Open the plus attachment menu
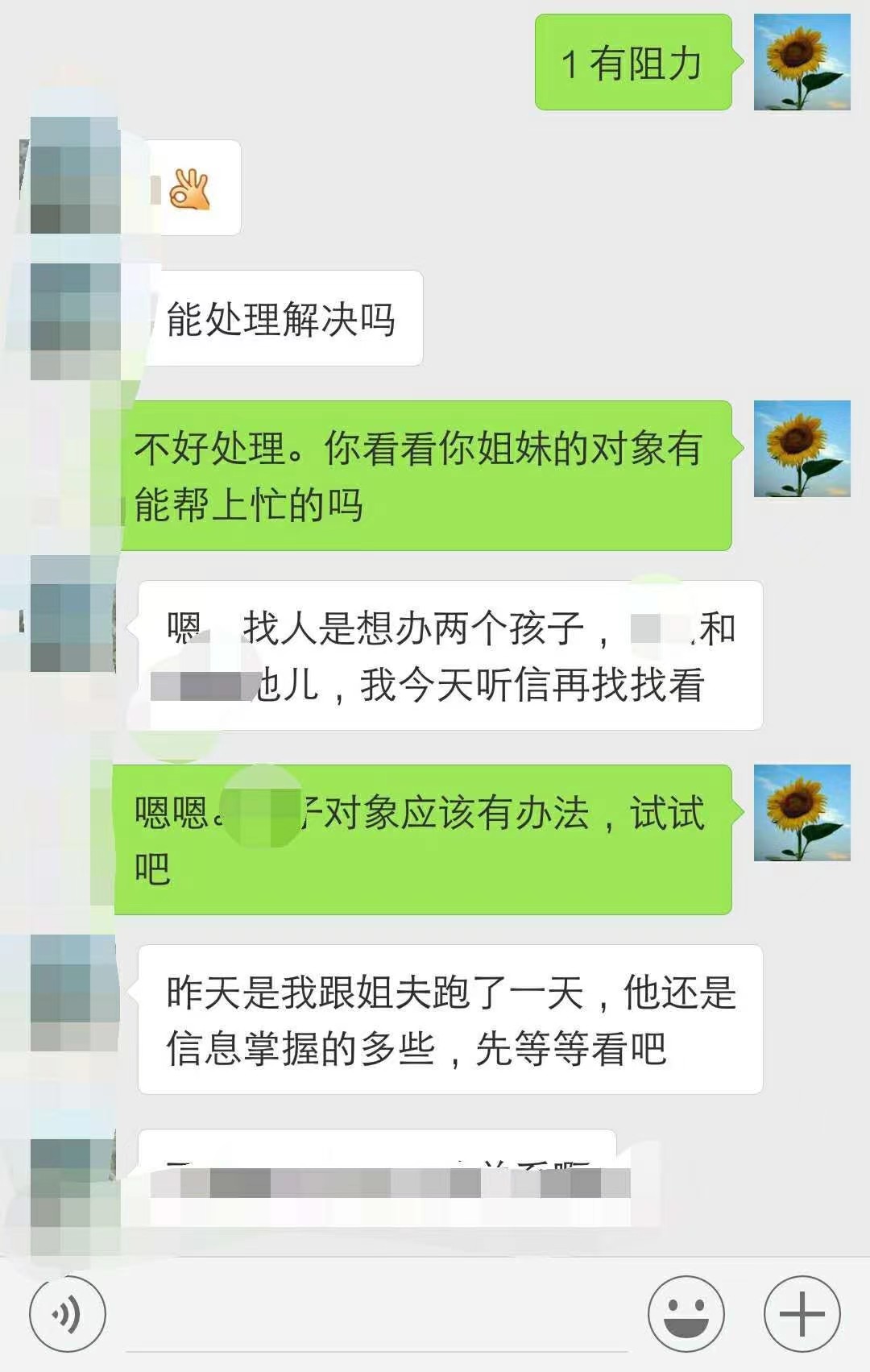870x1372 pixels. click(802, 1314)
